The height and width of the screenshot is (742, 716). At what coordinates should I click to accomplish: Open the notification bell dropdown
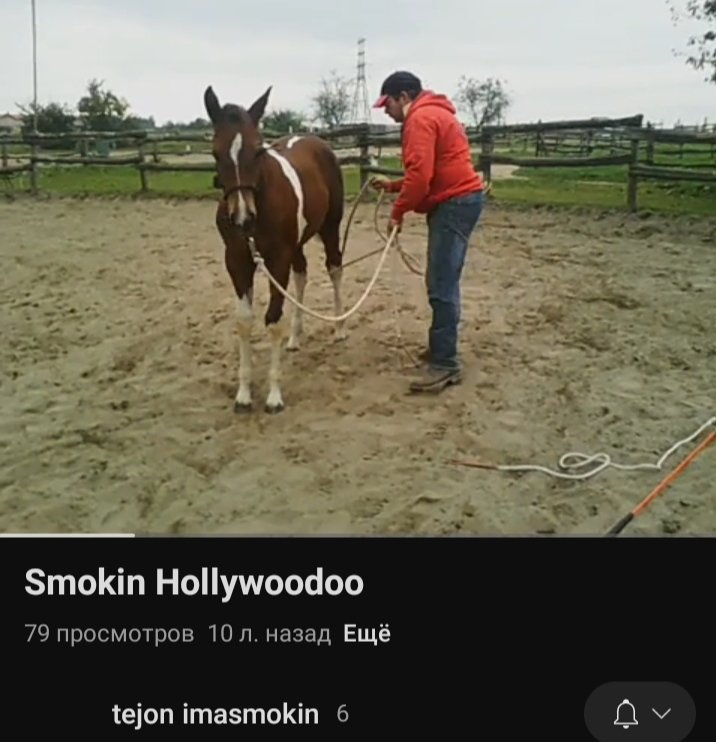point(640,713)
